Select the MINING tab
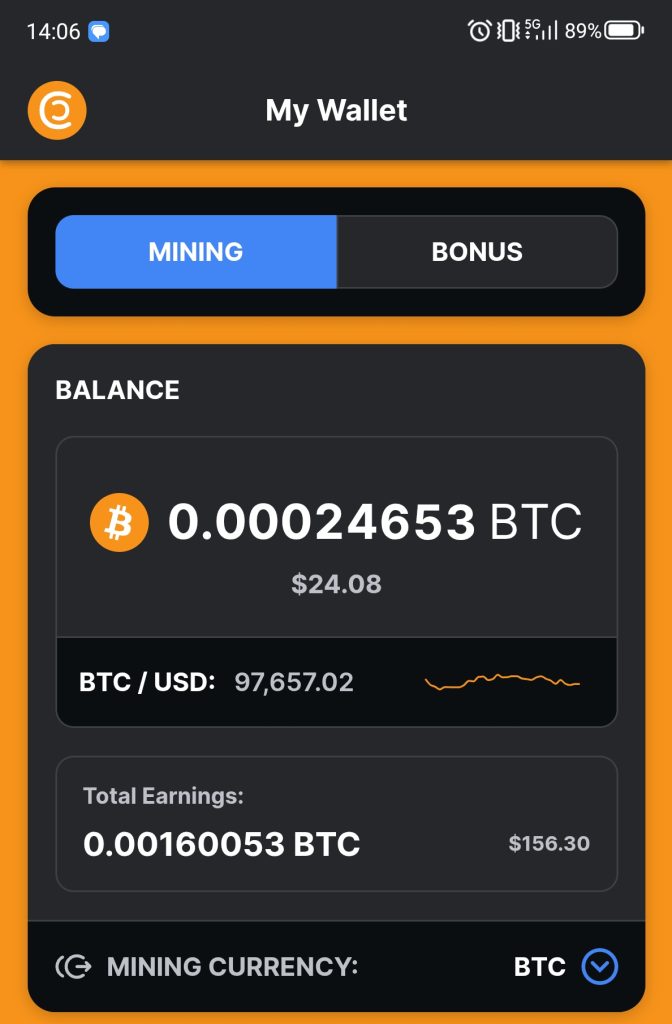This screenshot has width=672, height=1024. [x=196, y=252]
